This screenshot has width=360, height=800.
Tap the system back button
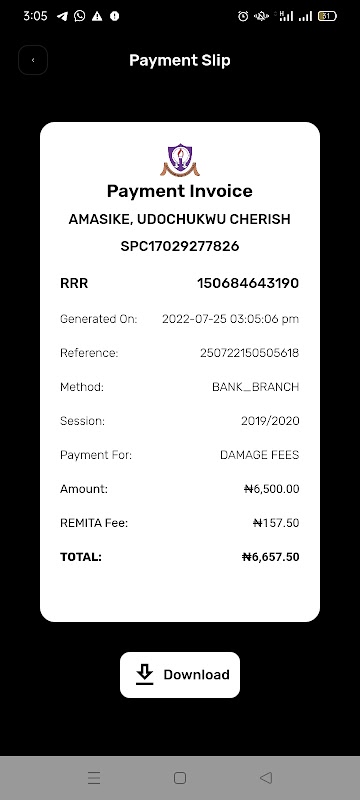coord(266,778)
